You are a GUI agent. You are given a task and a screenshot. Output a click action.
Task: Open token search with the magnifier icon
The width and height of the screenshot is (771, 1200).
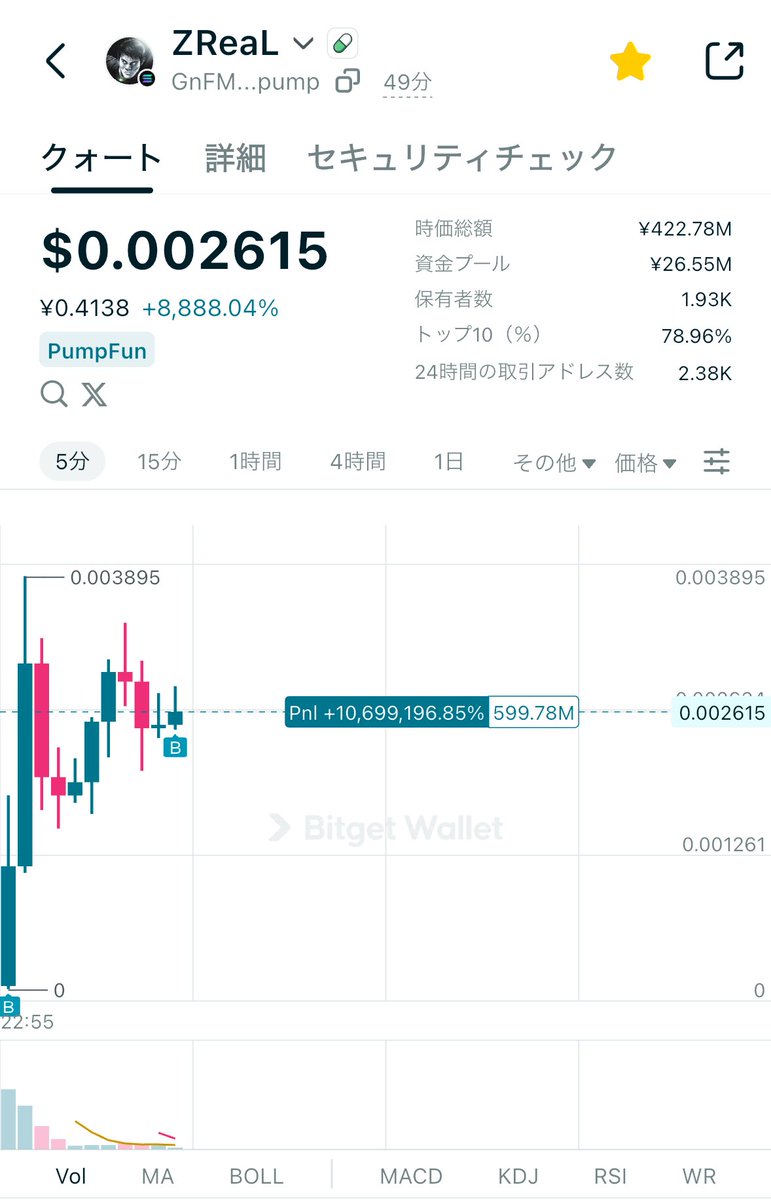click(x=54, y=395)
